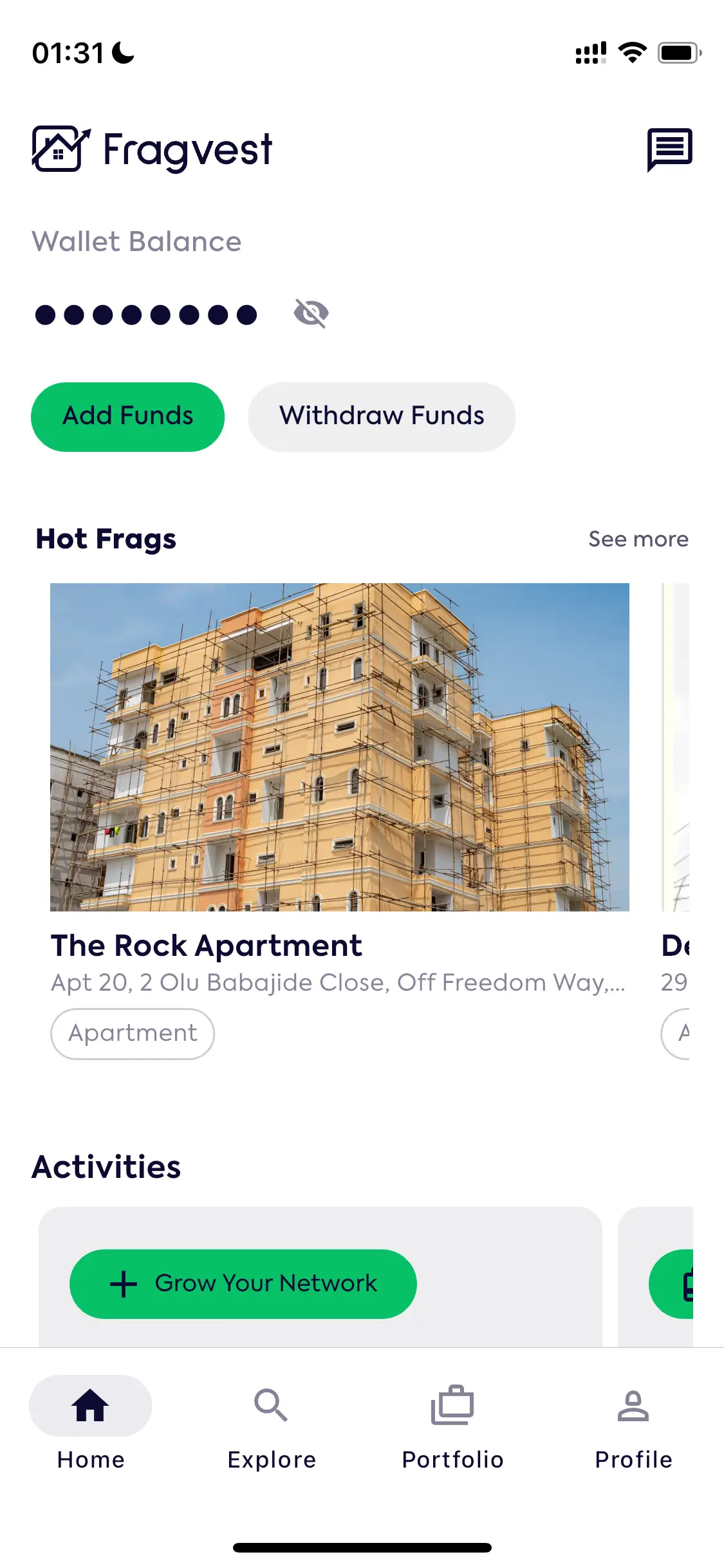Tap the Explore magnifier icon
724x1568 pixels.
click(271, 1406)
